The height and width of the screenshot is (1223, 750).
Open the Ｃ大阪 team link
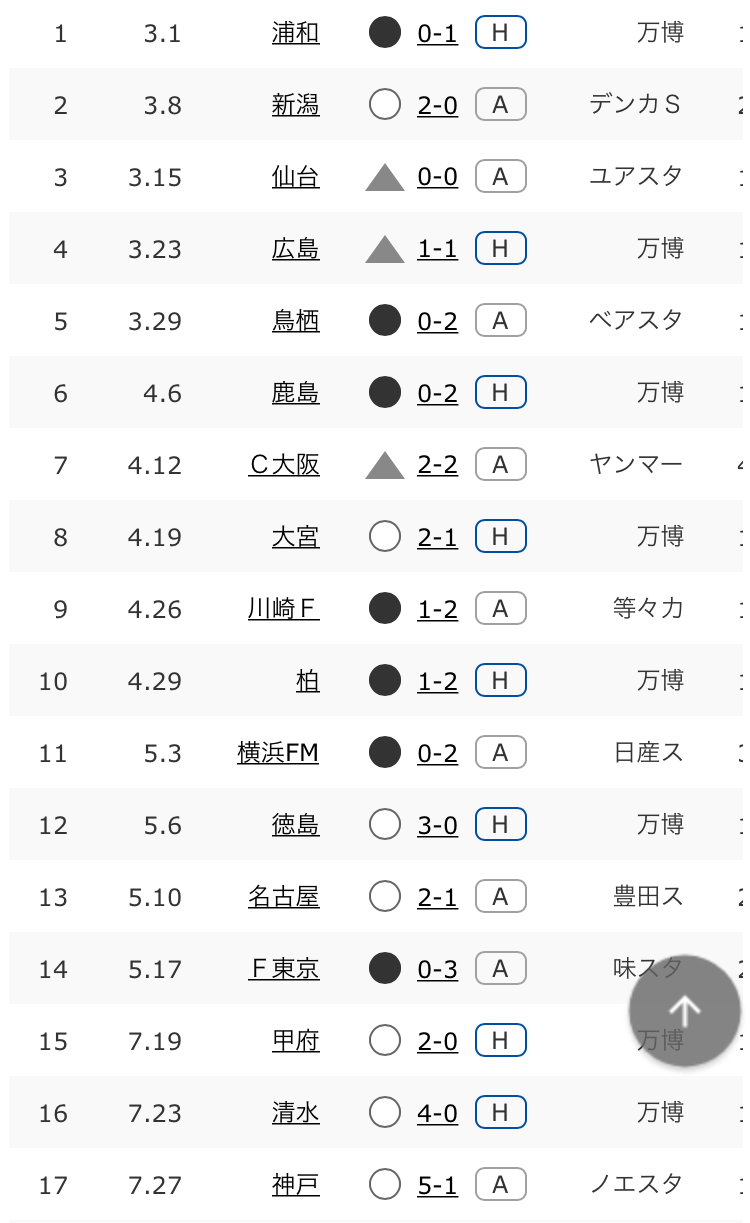click(284, 465)
